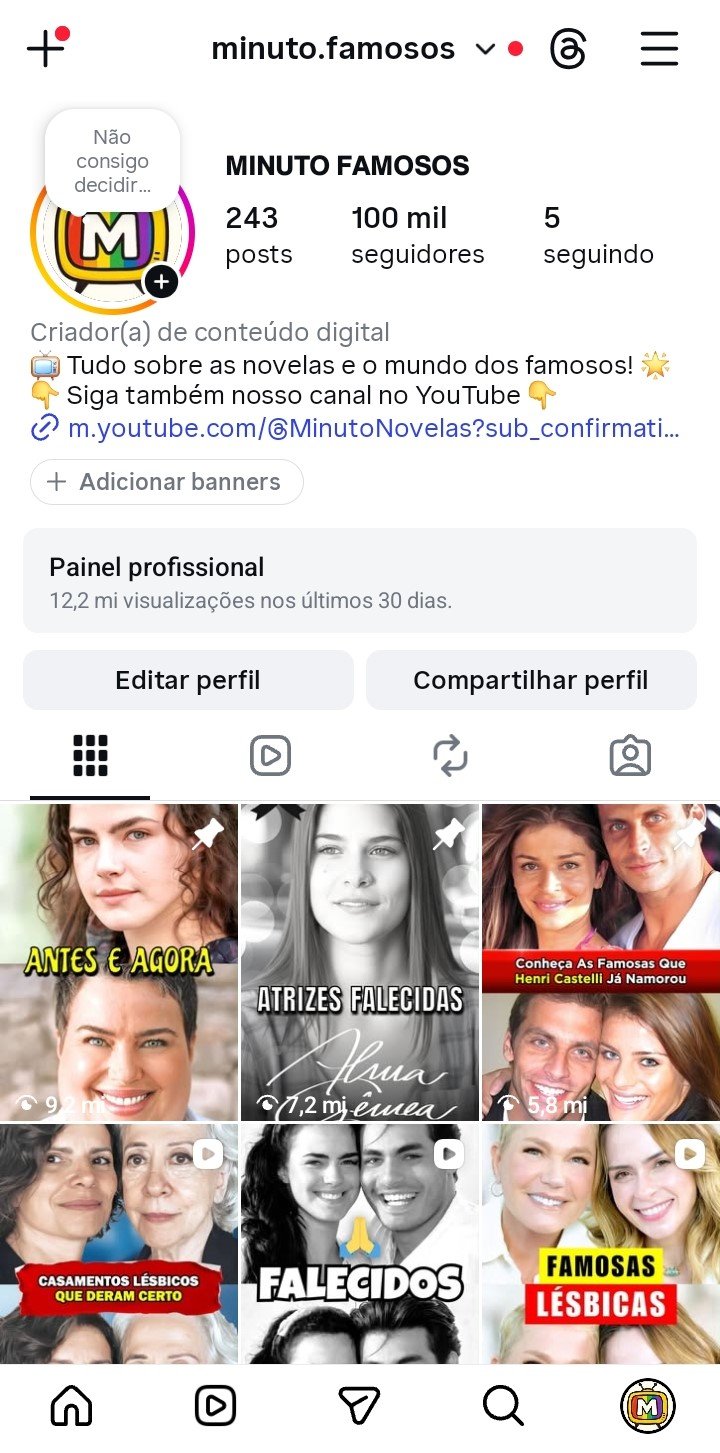Open the hamburger settings menu
Image resolution: width=720 pixels, height=1453 pixels.
(x=659, y=49)
